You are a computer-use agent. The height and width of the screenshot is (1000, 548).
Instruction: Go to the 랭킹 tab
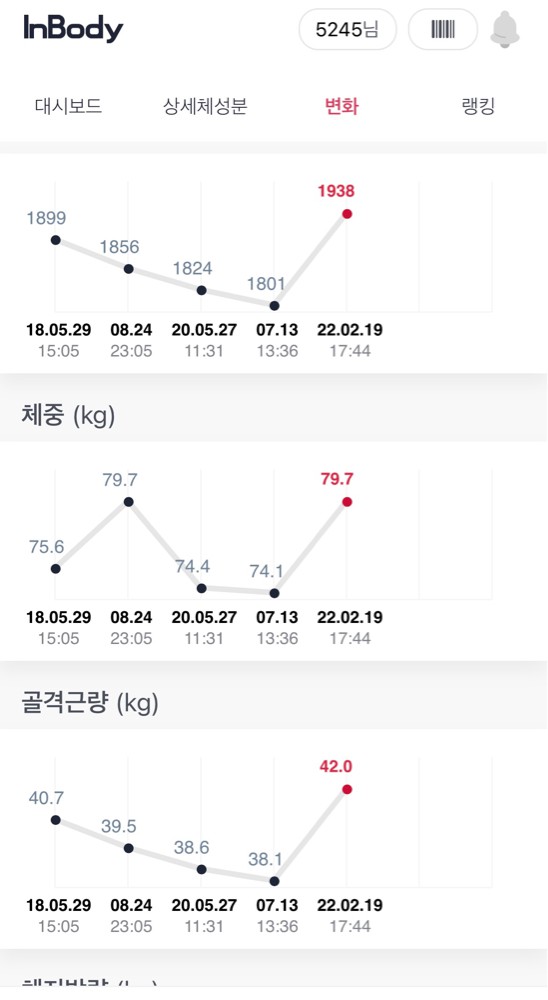pyautogui.click(x=478, y=105)
